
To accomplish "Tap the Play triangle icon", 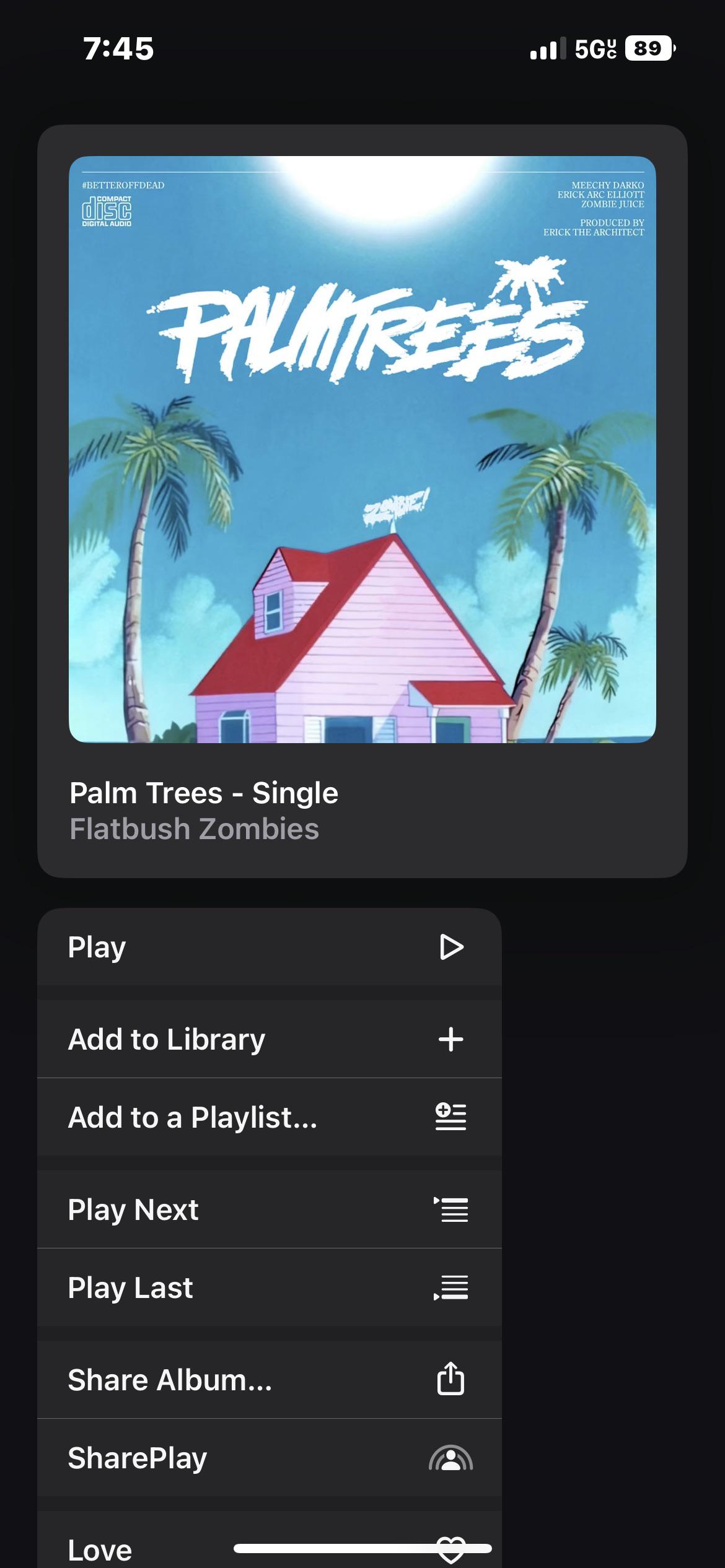I will pyautogui.click(x=452, y=946).
